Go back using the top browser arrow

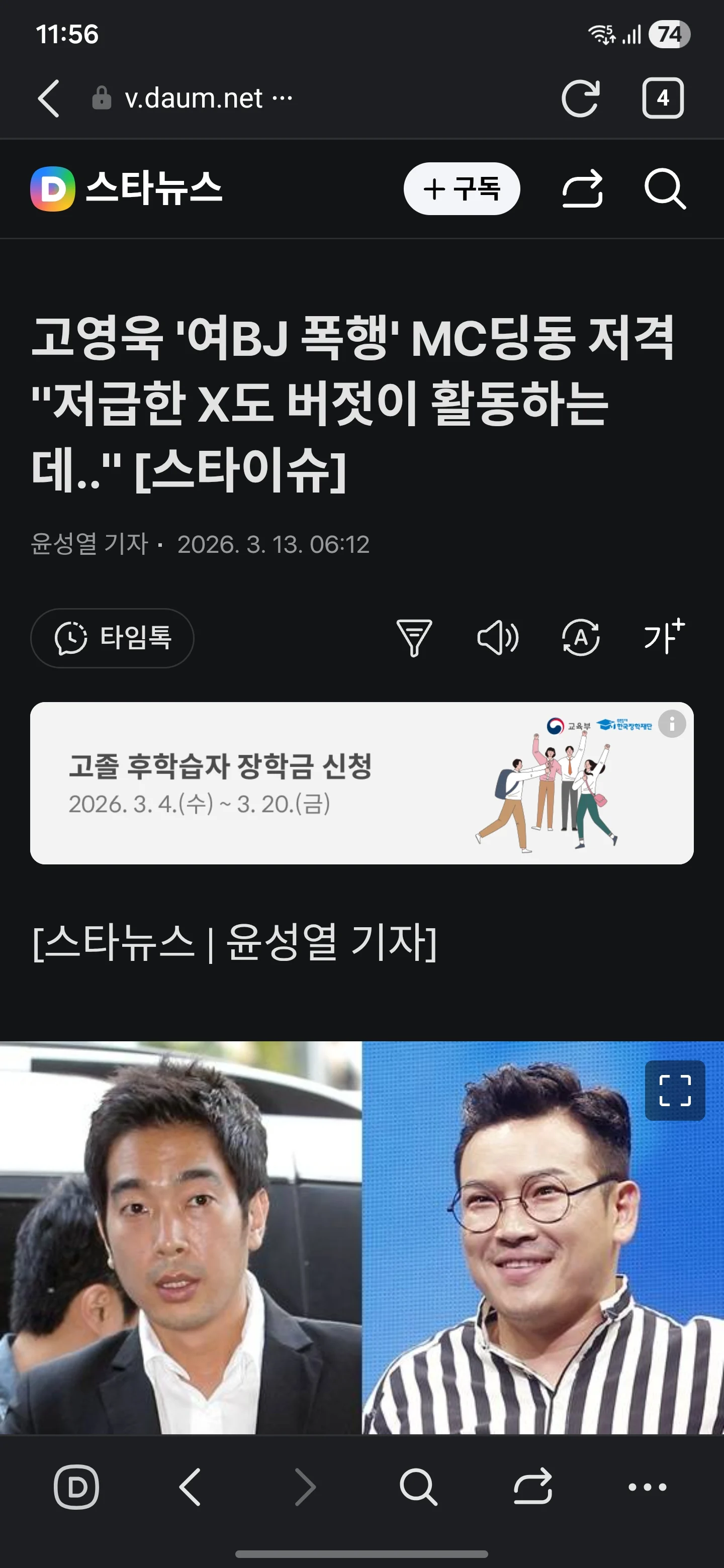pos(49,98)
